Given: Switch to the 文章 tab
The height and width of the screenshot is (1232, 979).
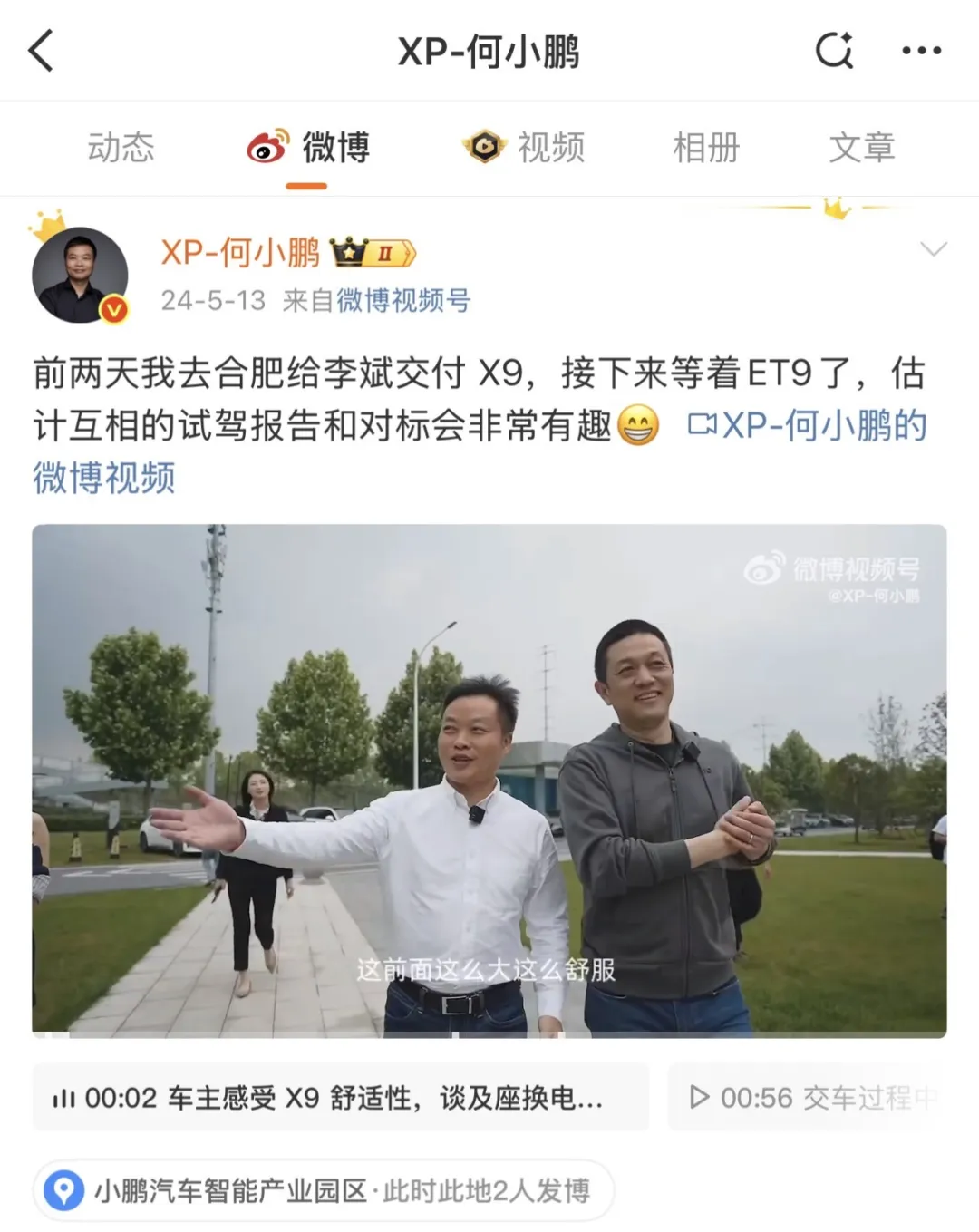Looking at the screenshot, I should [x=861, y=147].
